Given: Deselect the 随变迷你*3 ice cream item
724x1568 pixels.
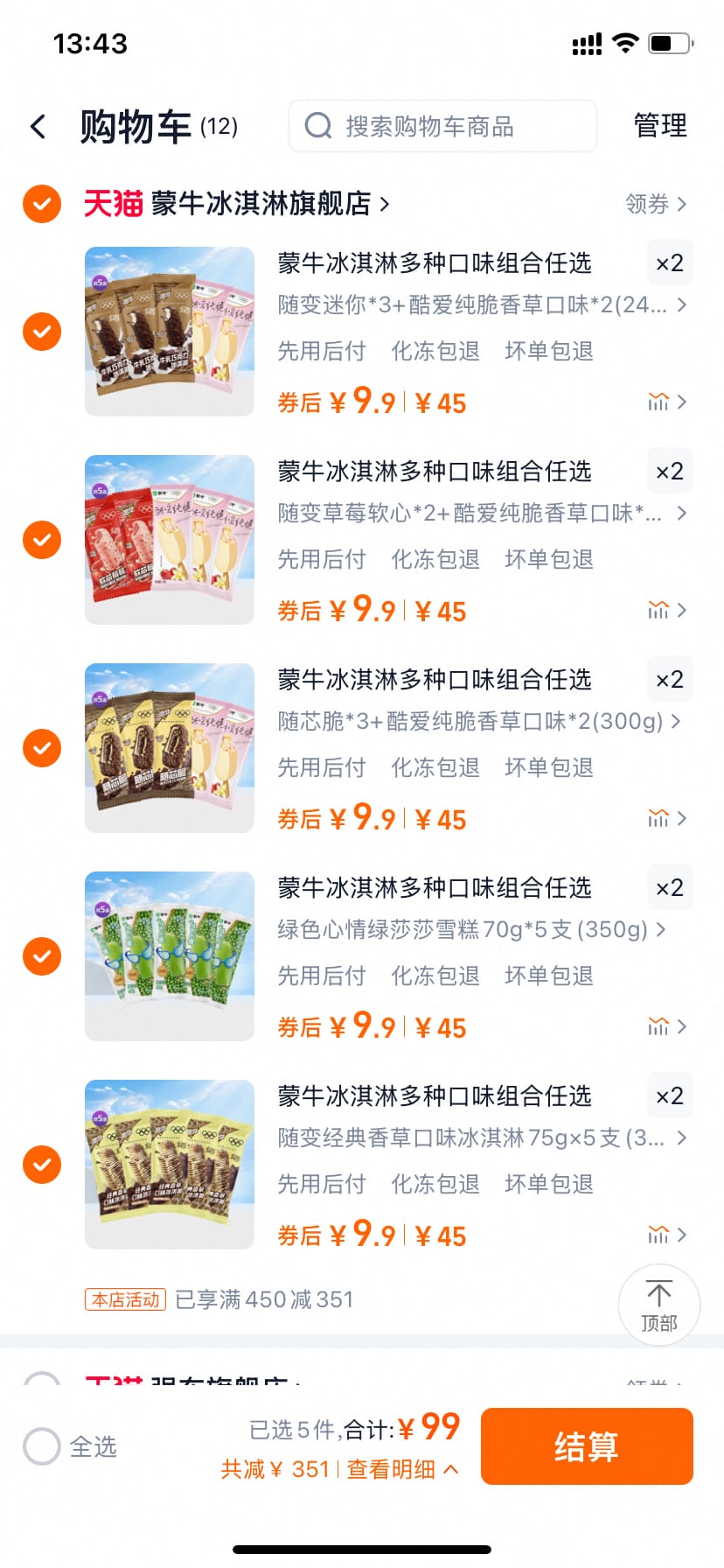Looking at the screenshot, I should 41,332.
